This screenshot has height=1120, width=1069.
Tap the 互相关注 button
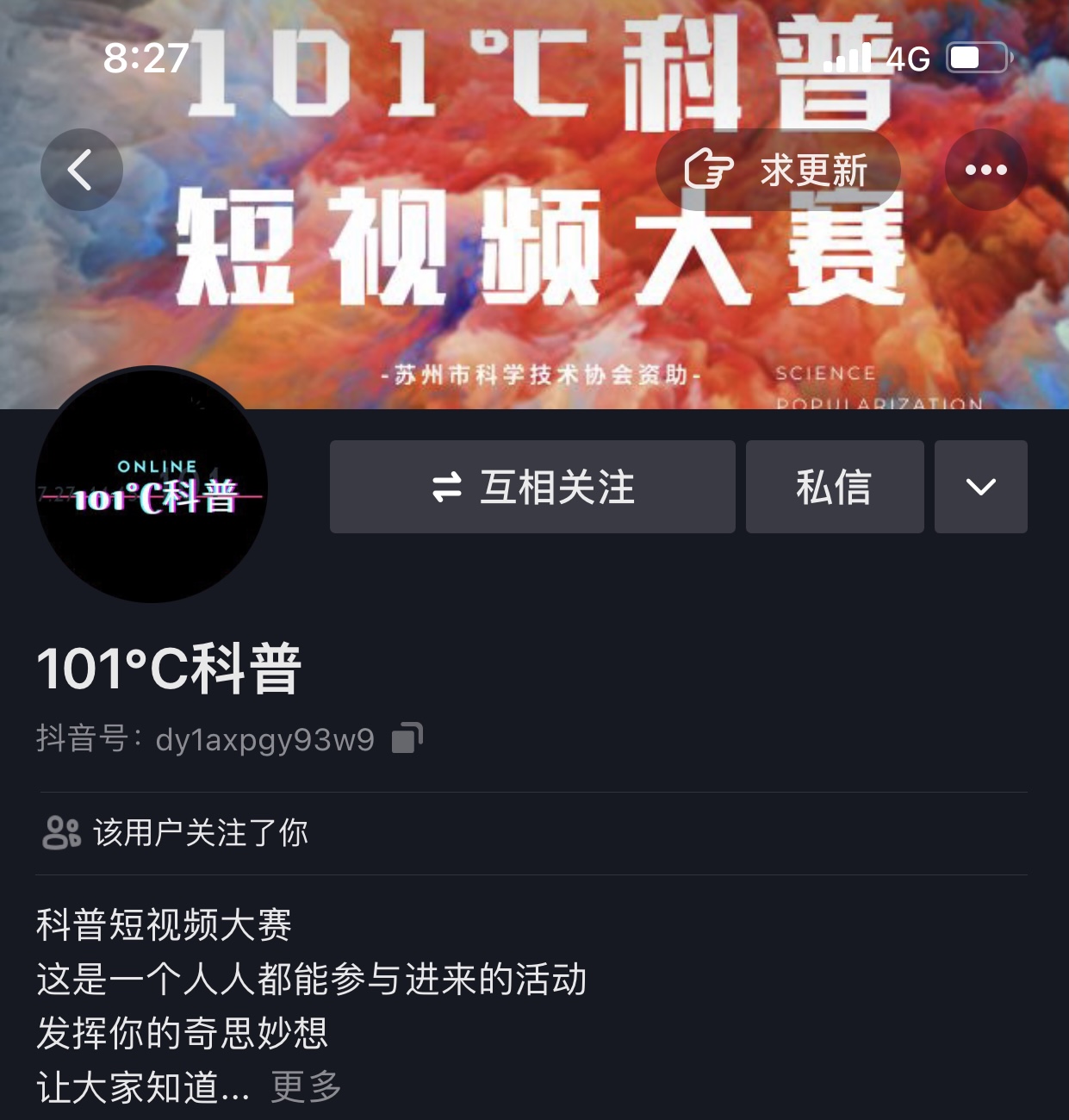tap(532, 487)
